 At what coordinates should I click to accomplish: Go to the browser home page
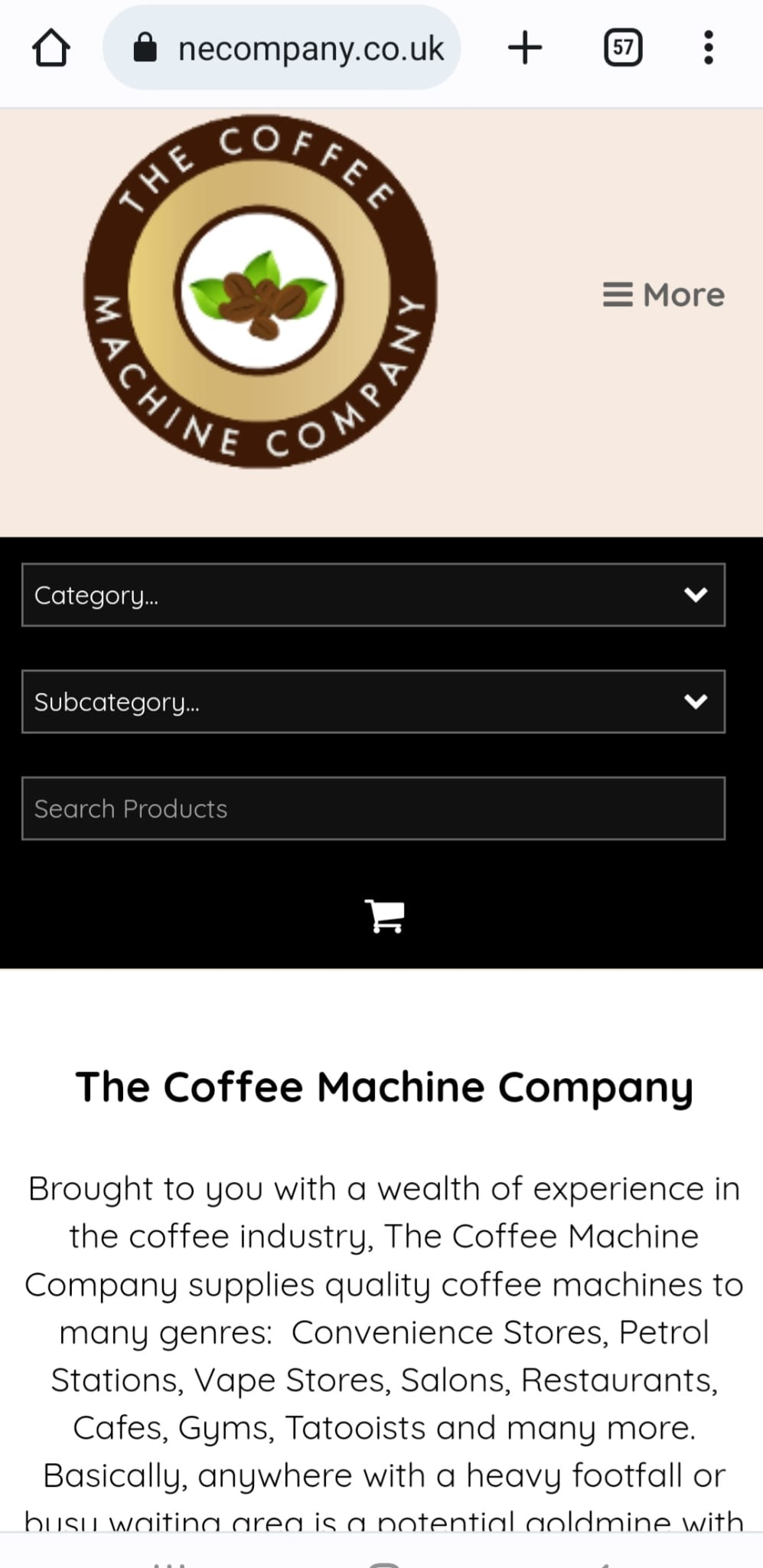(x=51, y=48)
